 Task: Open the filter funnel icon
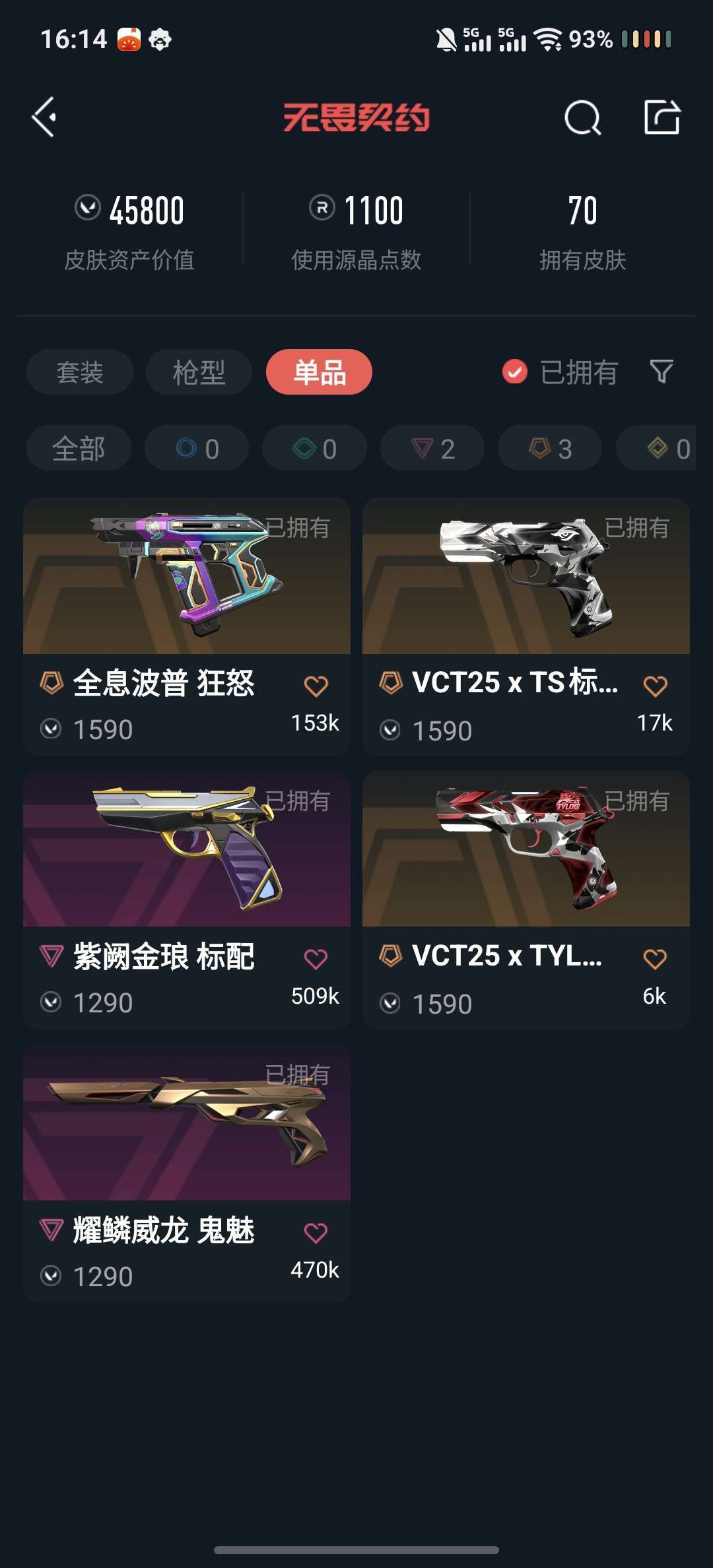pos(662,372)
